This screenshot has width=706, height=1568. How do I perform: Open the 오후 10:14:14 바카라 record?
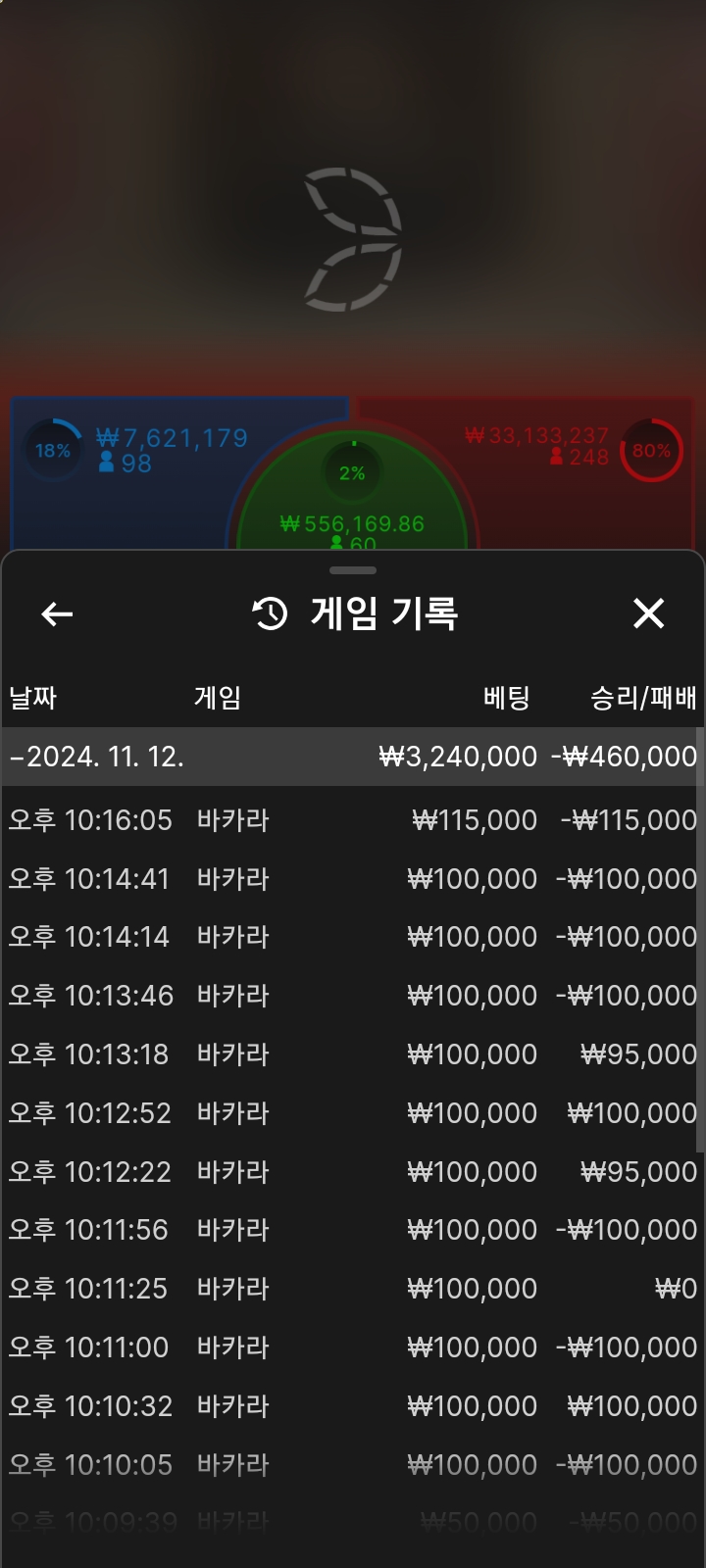(351, 937)
